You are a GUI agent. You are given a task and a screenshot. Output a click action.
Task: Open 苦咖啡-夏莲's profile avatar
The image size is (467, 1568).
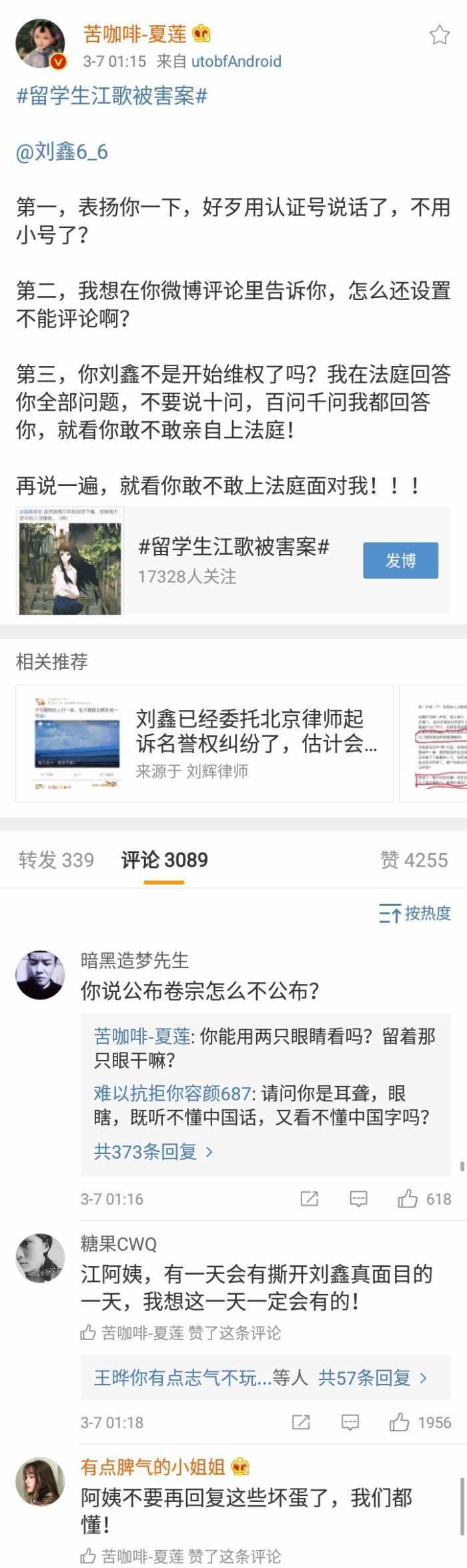coord(40,44)
